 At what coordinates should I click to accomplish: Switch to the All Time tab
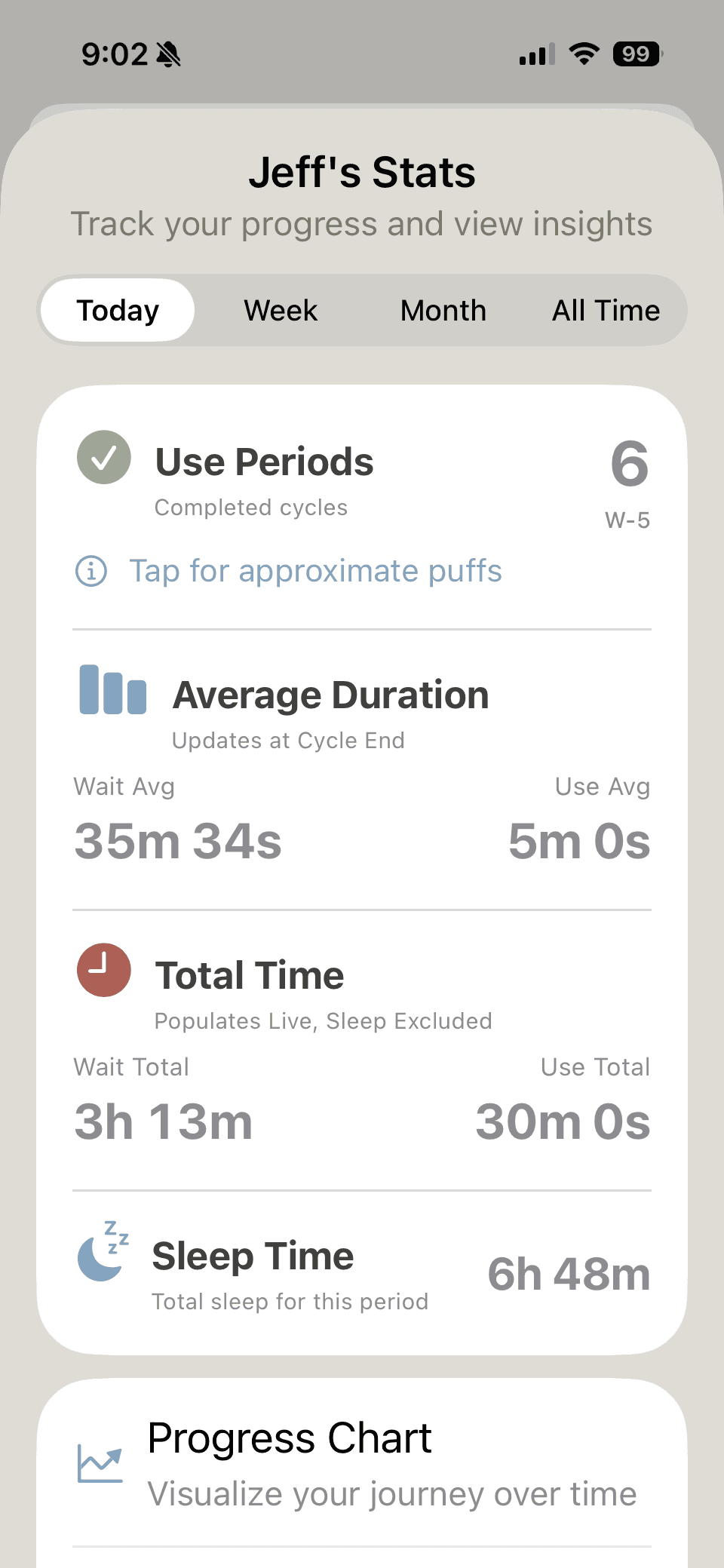(606, 310)
